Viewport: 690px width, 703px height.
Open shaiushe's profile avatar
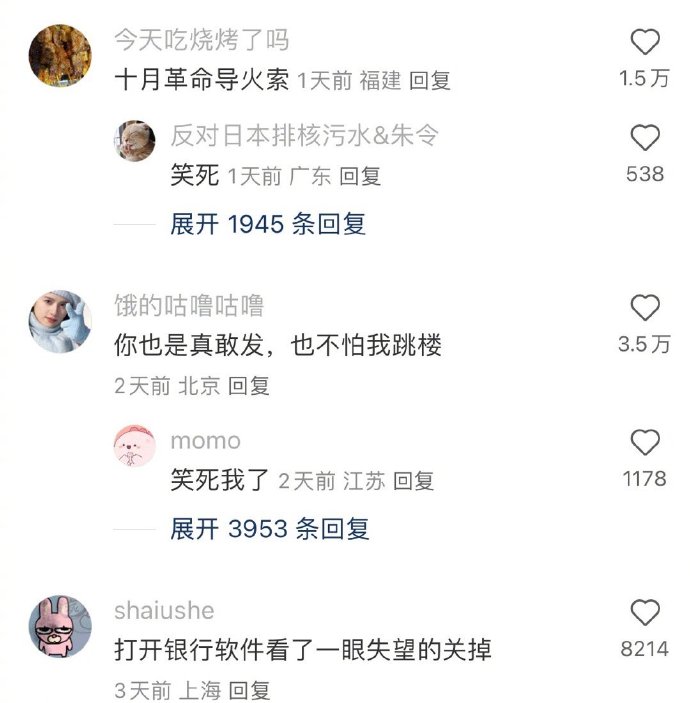point(59,625)
